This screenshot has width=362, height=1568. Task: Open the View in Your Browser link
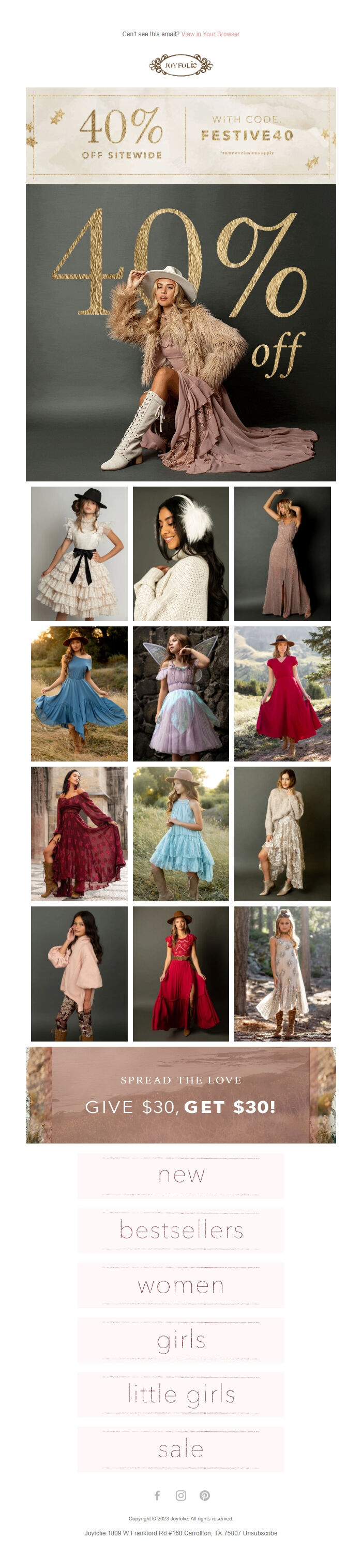click(210, 34)
